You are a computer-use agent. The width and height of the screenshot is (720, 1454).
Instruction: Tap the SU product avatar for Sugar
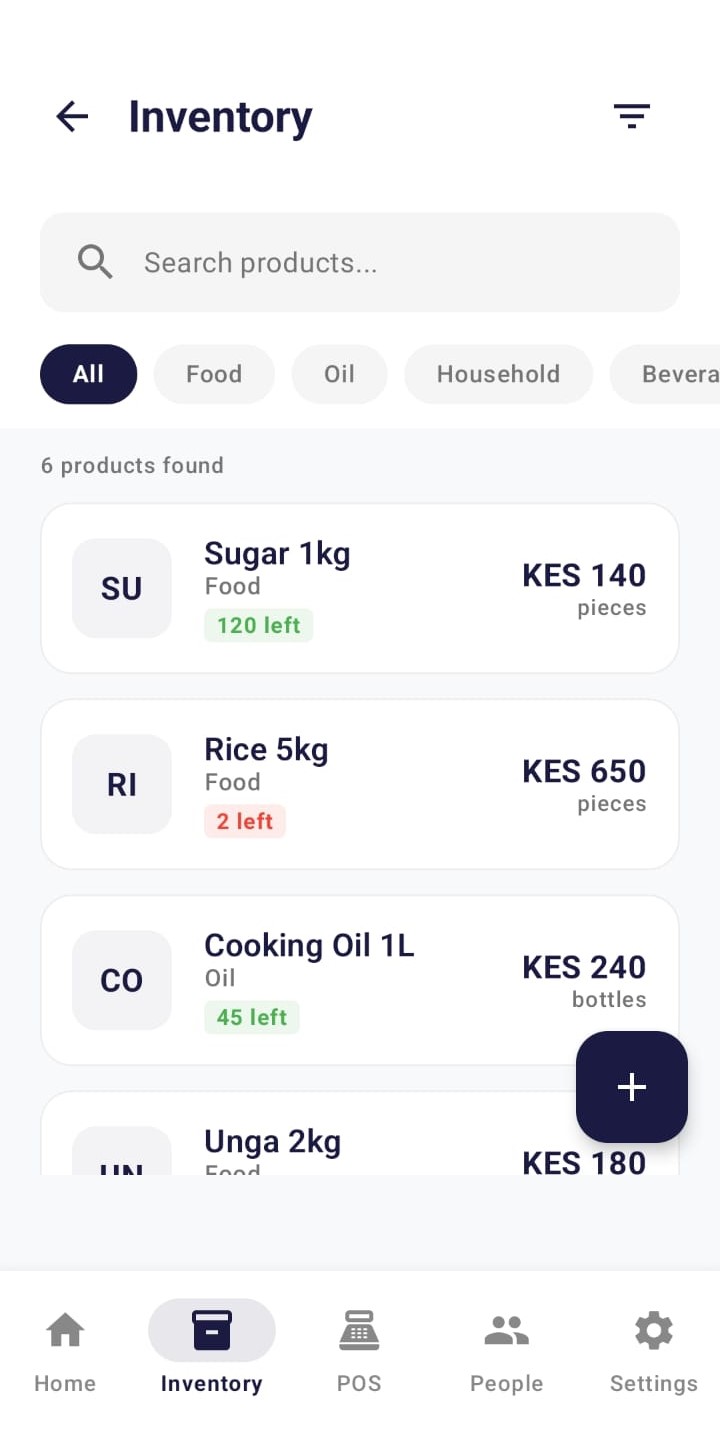(121, 588)
